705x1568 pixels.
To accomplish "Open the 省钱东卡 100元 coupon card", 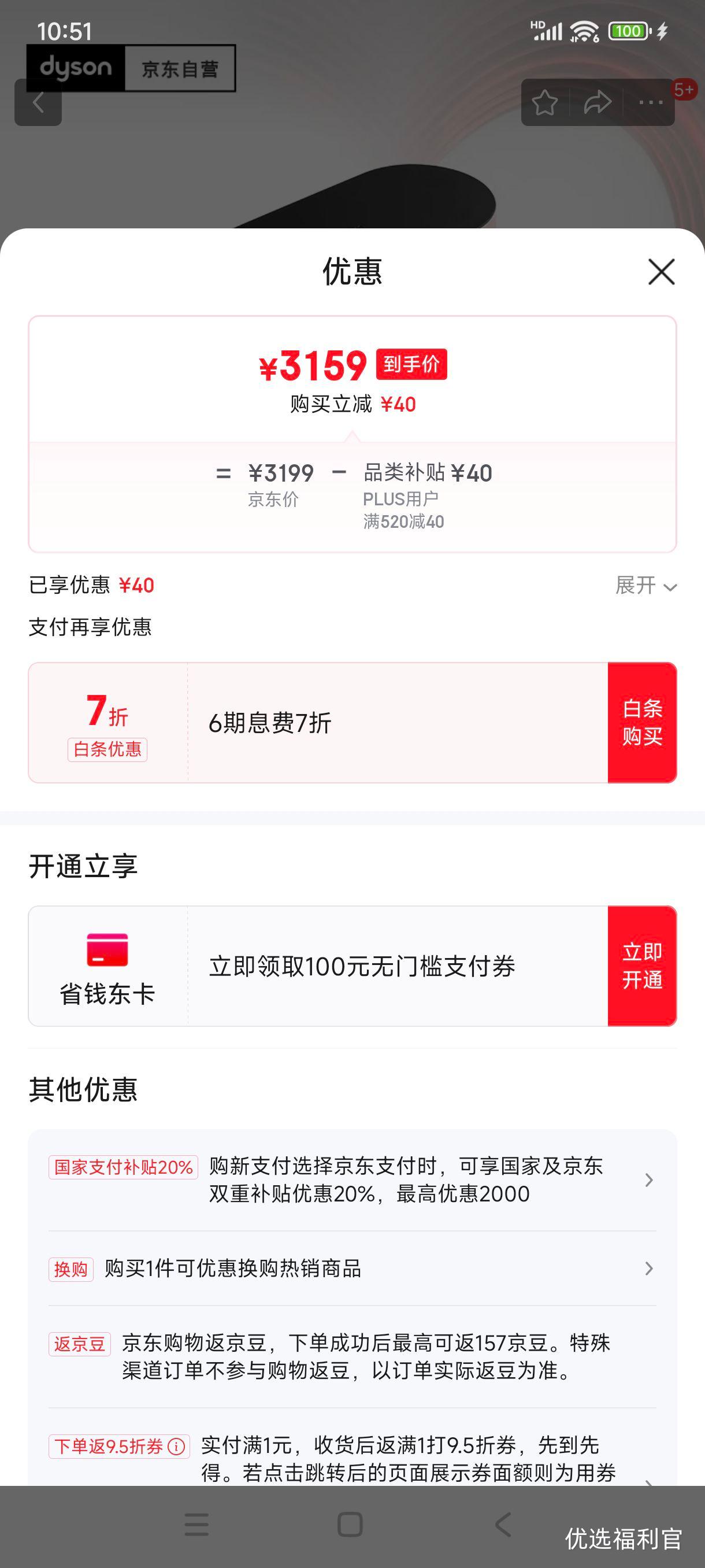I will tap(316, 966).
